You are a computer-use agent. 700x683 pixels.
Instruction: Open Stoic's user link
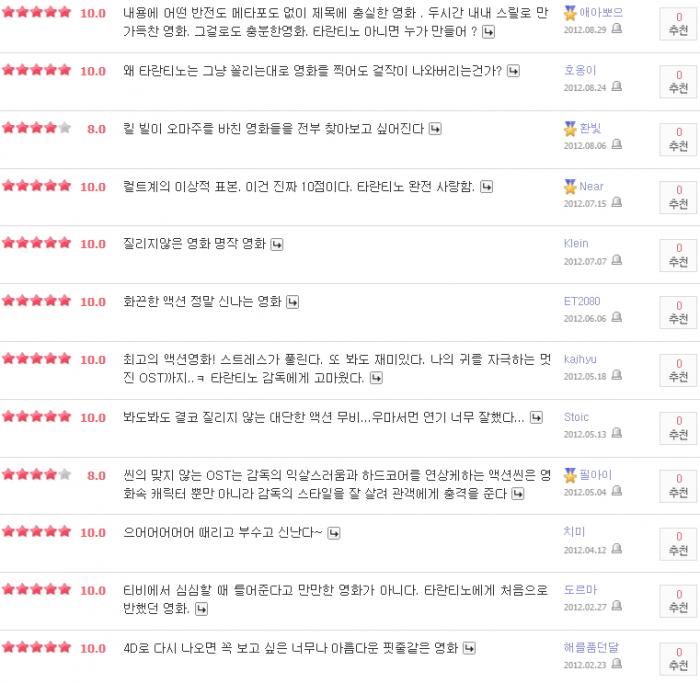click(x=576, y=417)
